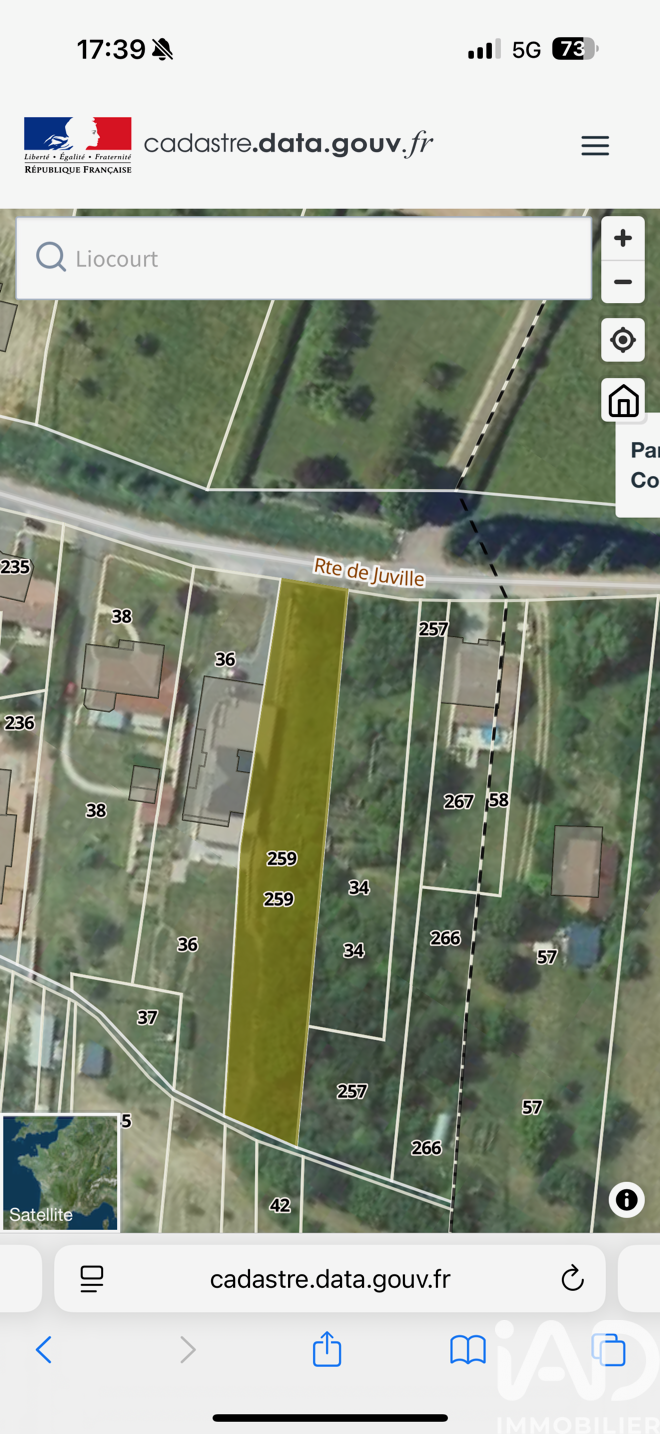The image size is (660, 1434).
Task: Tap the cadastre.data.gouv.fr address bar
Action: pyautogui.click(x=330, y=1278)
